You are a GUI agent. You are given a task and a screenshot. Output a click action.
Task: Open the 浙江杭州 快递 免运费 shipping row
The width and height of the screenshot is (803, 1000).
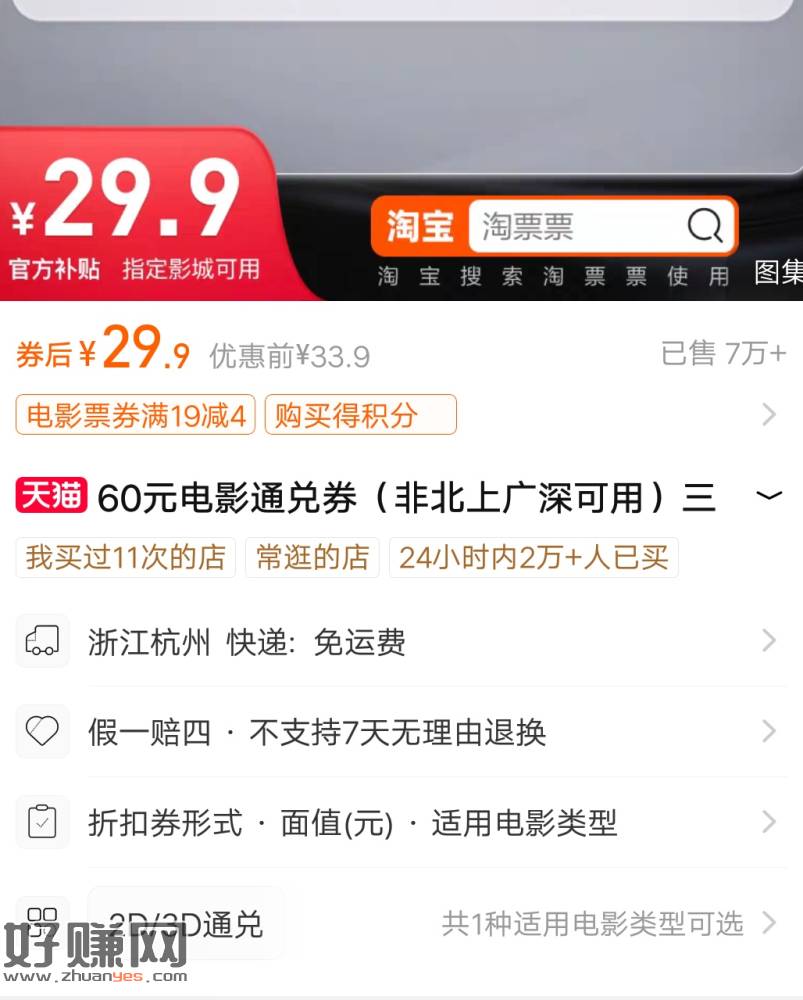point(400,642)
